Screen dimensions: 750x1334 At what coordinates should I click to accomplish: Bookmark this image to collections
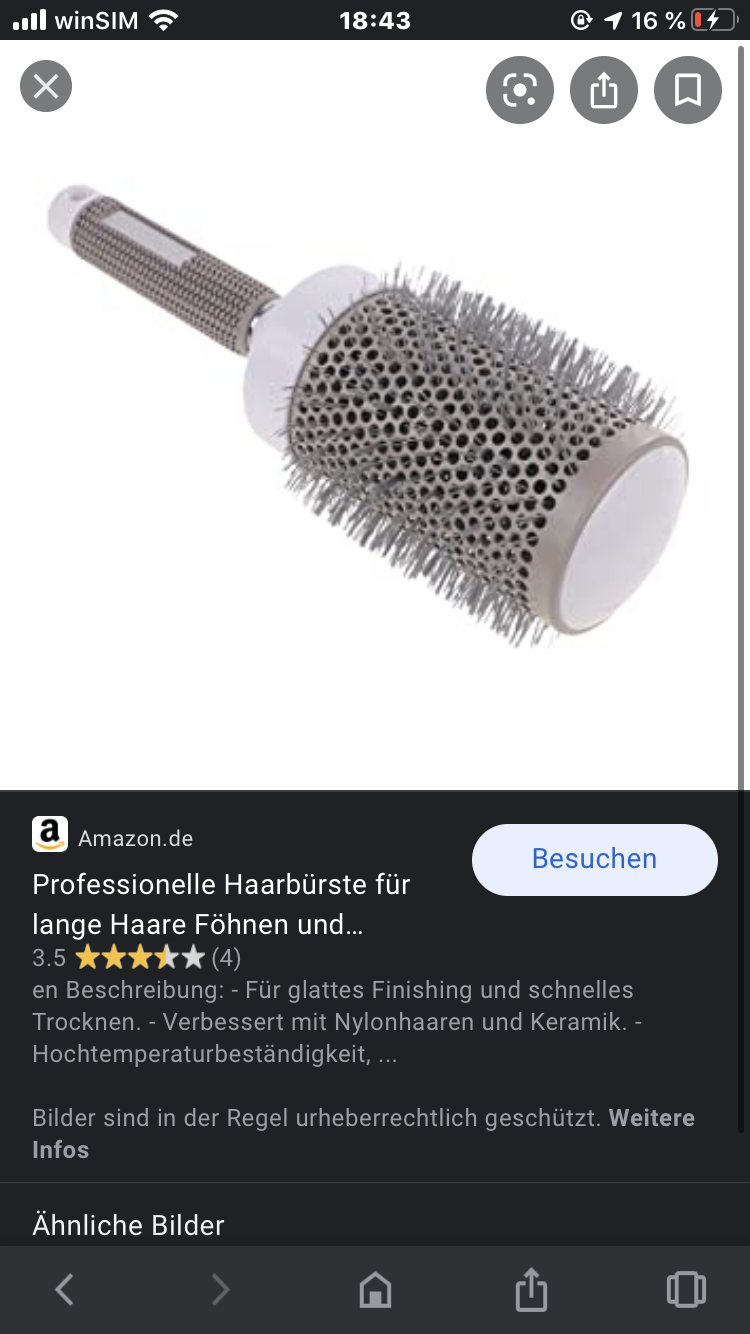tap(687, 90)
